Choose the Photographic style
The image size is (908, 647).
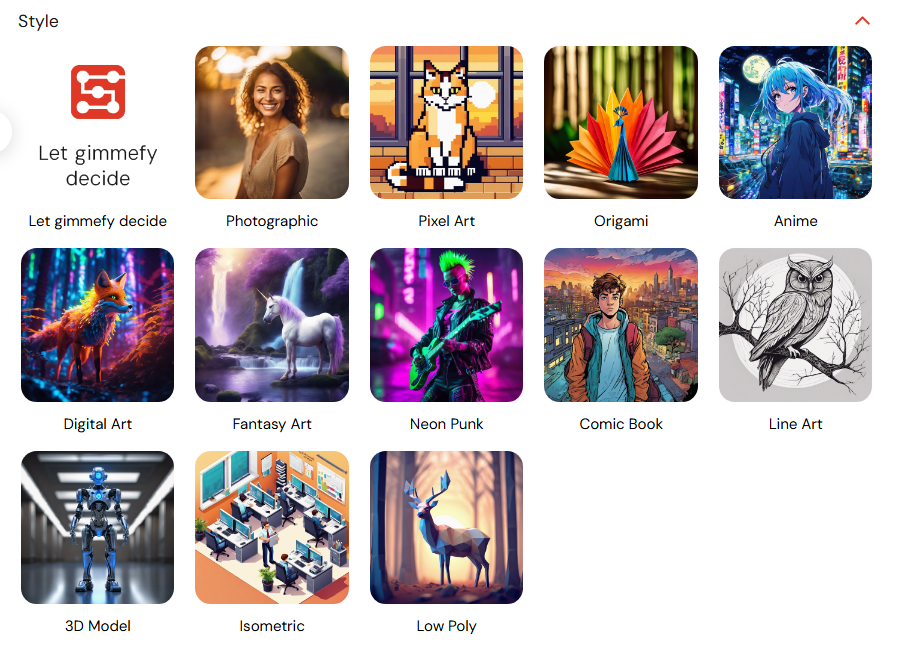[x=272, y=123]
